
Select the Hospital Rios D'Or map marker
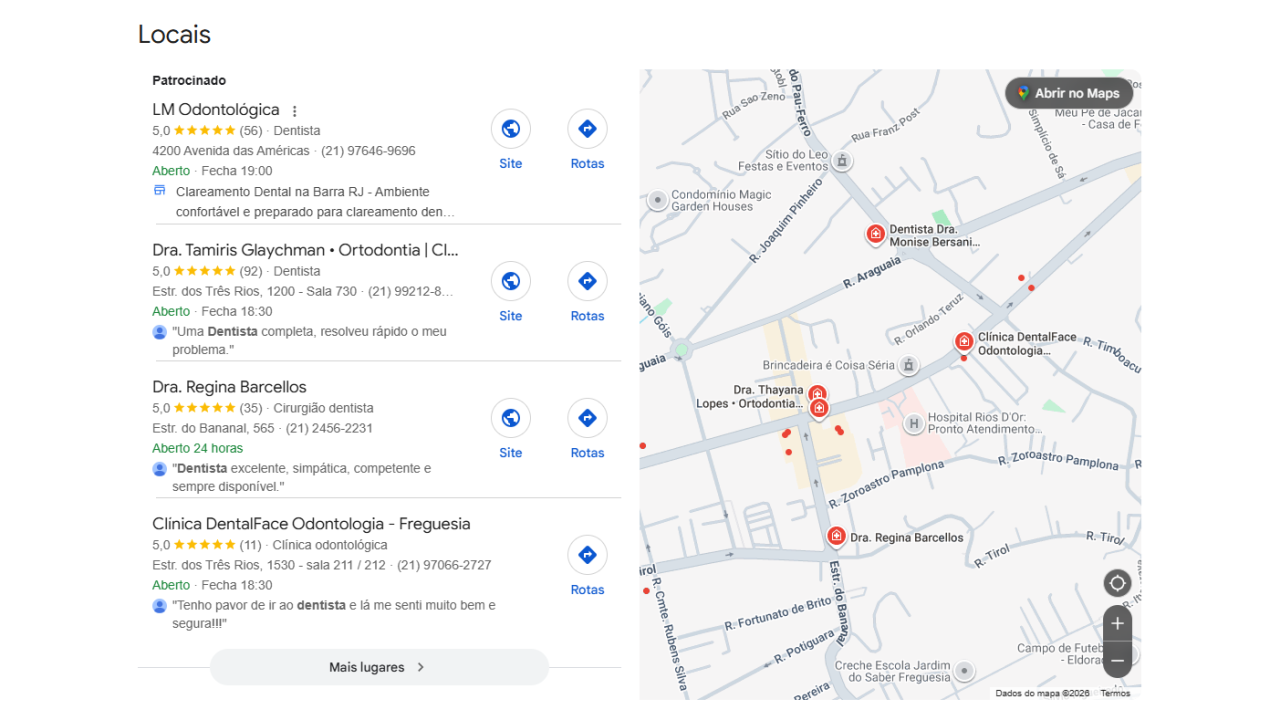click(x=913, y=424)
